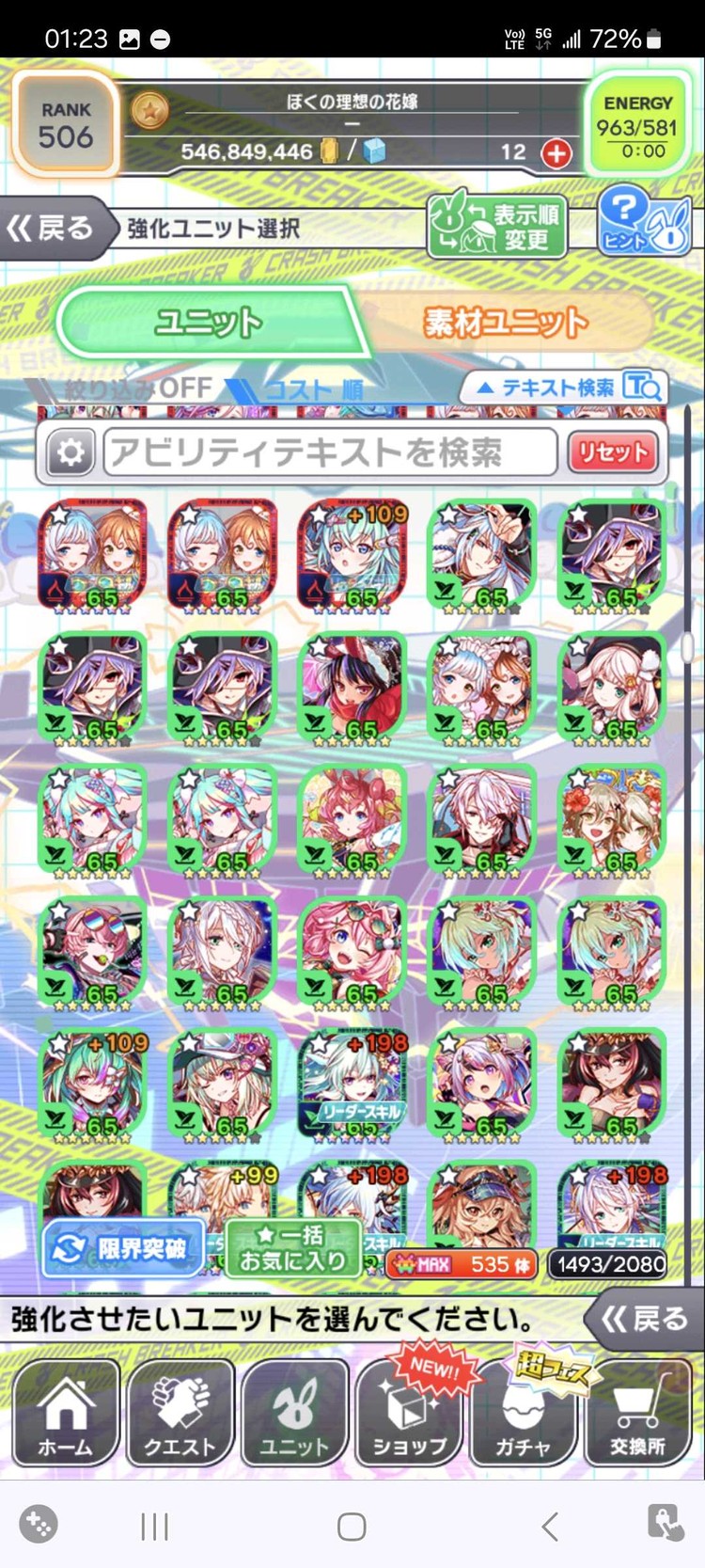Select the ユニット tab

[x=207, y=323]
